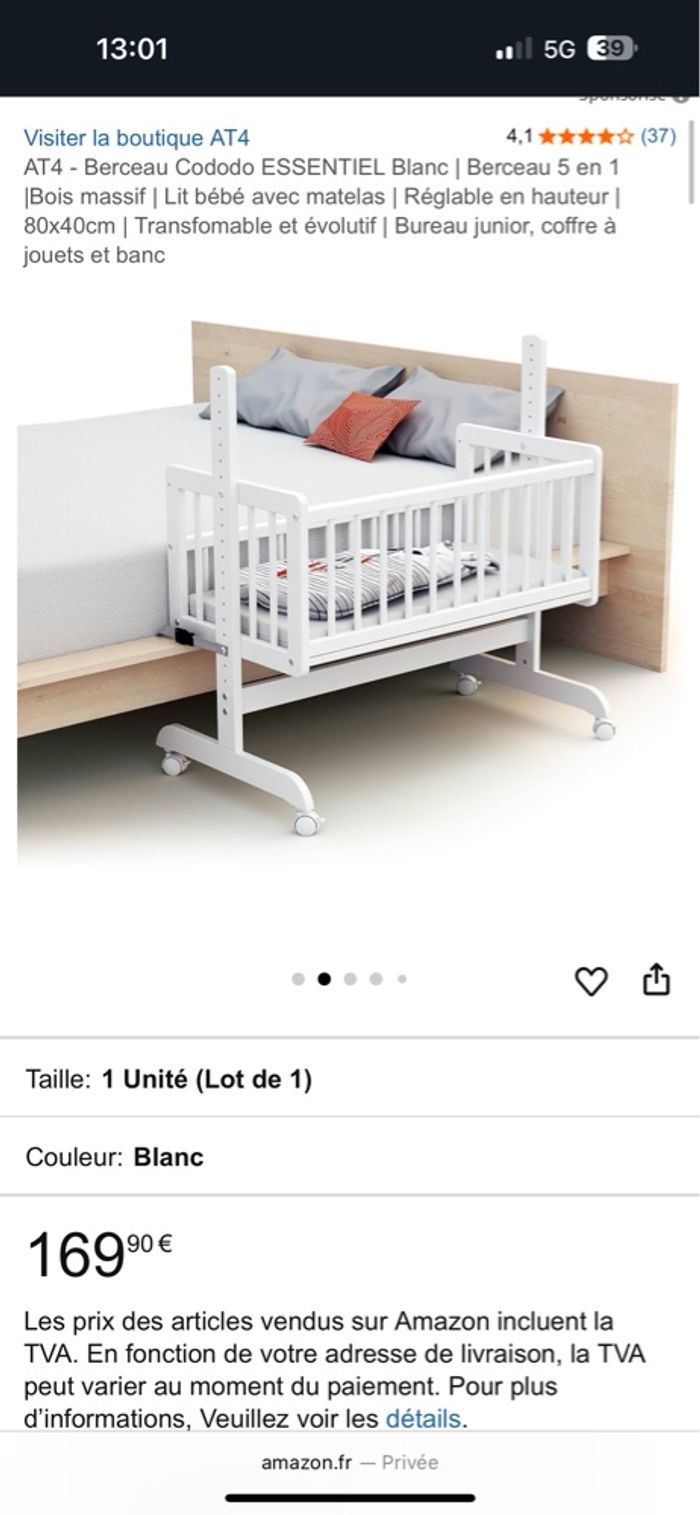Viewport: 700px width, 1515px height.
Task: Open the TVA détails link
Action: [x=423, y=1418]
